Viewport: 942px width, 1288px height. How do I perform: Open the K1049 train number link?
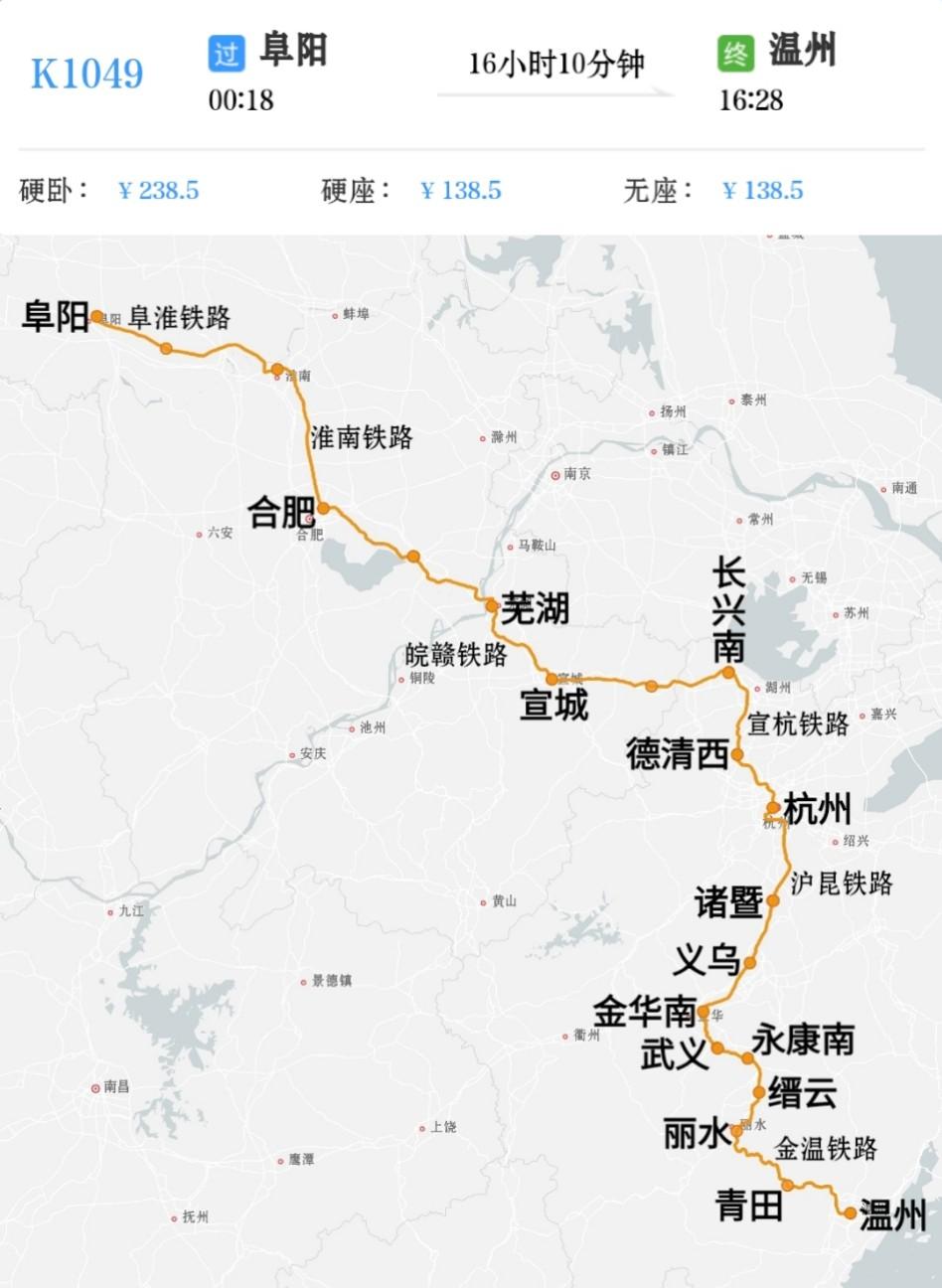pyautogui.click(x=87, y=68)
